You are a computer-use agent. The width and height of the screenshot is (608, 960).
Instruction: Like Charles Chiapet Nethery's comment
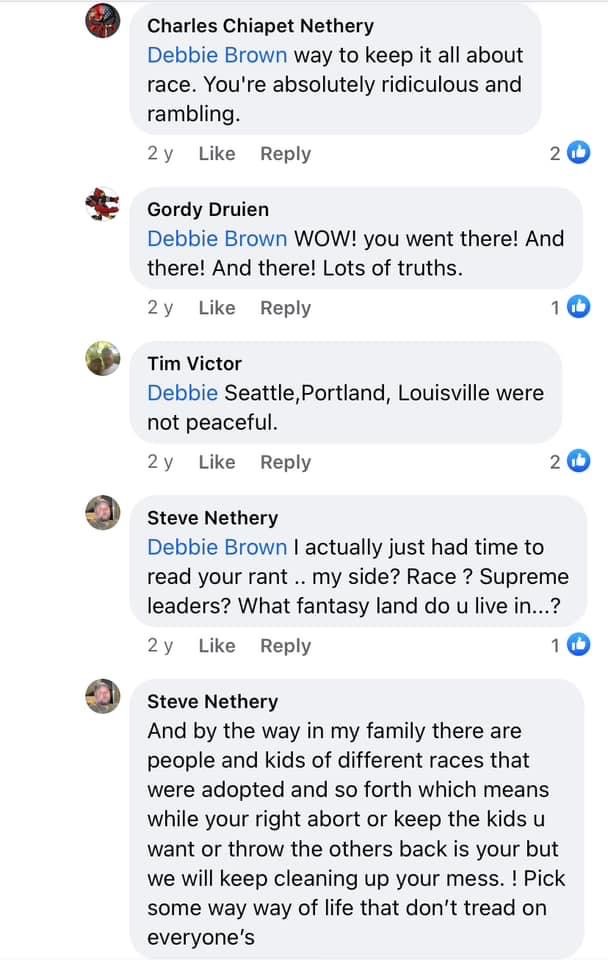pos(216,154)
